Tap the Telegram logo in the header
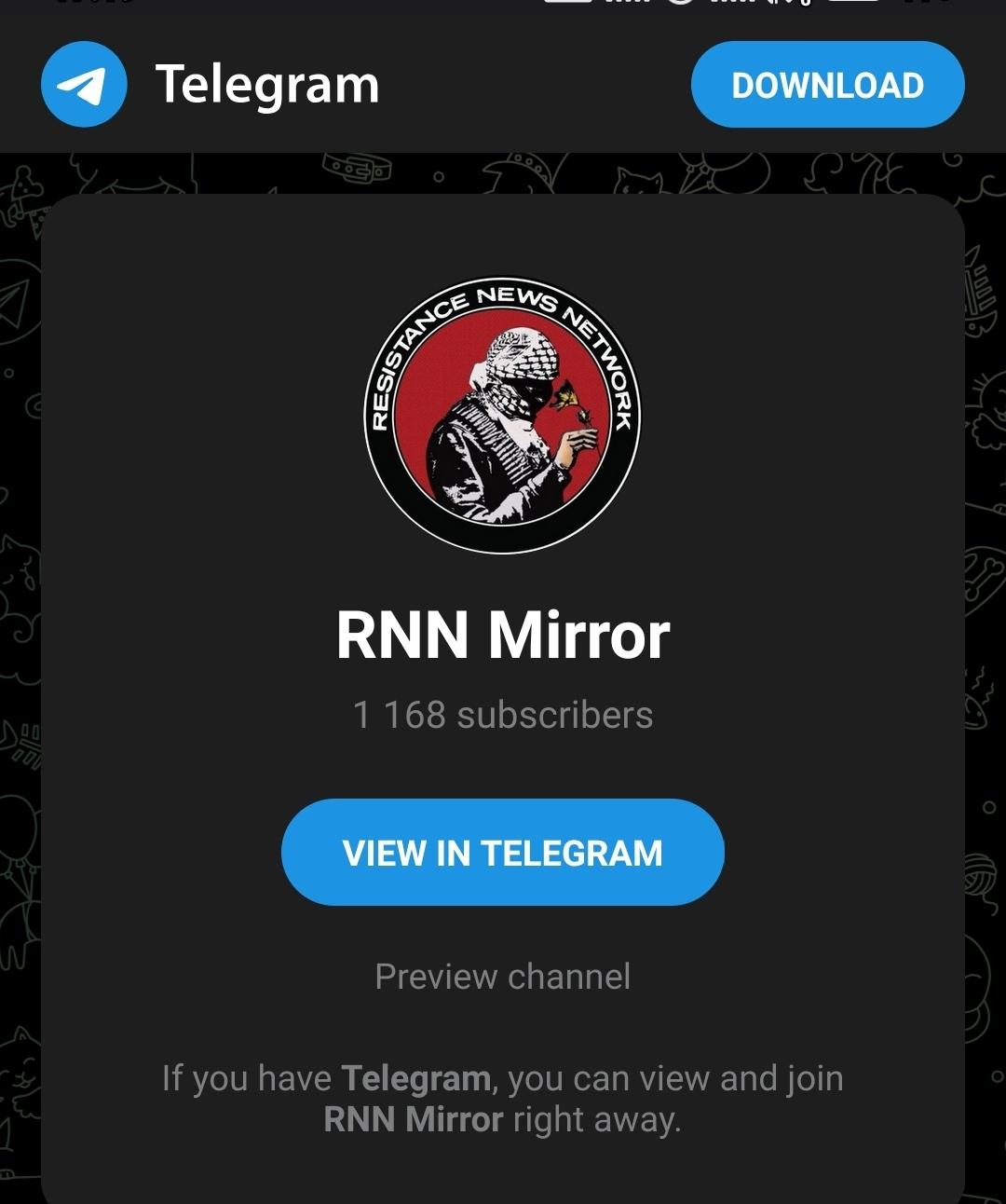The width and height of the screenshot is (1006, 1204). point(84,85)
